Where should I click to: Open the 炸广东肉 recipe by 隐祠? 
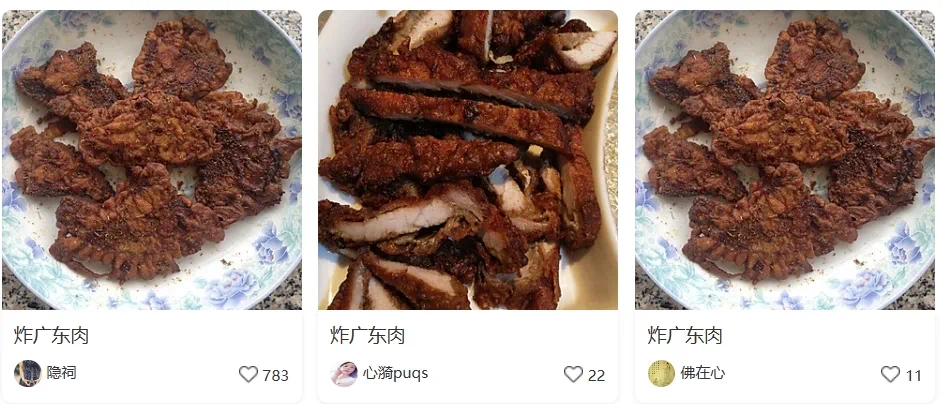coord(151,160)
